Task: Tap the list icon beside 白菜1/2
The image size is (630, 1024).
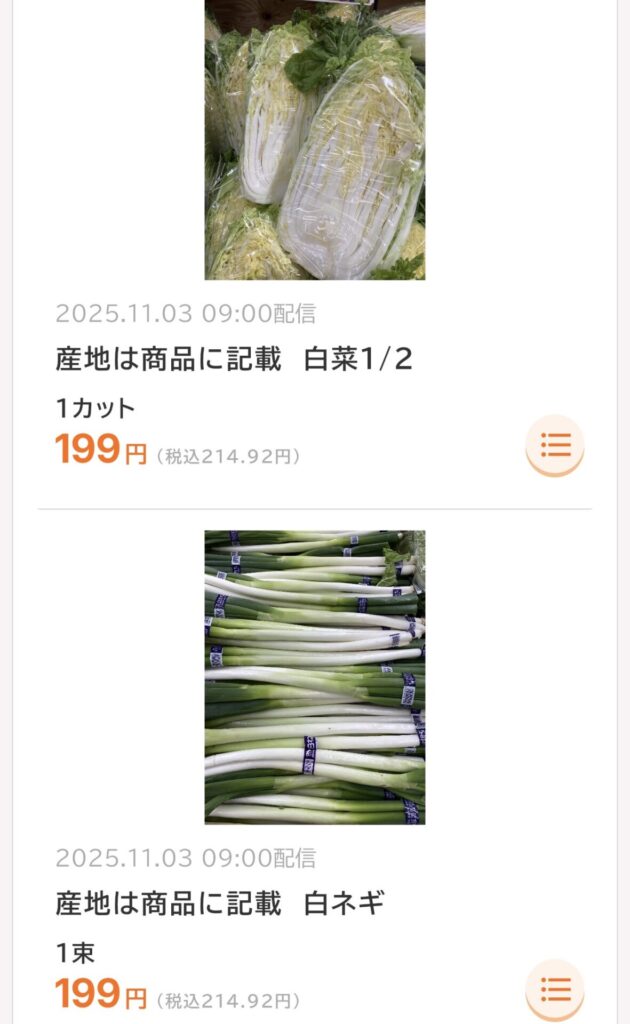Action: coord(555,445)
